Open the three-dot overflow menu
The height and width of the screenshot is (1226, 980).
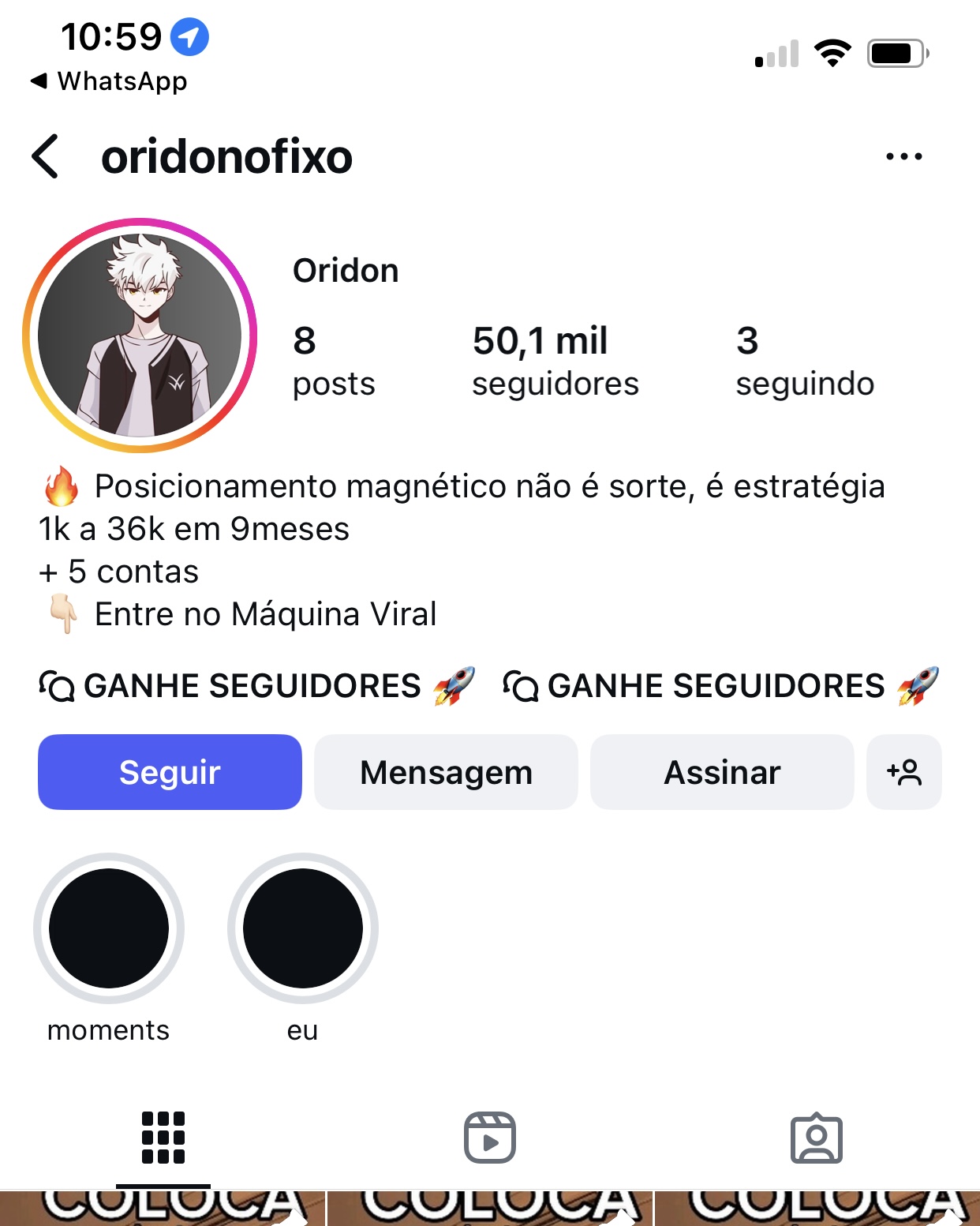pos(903,156)
